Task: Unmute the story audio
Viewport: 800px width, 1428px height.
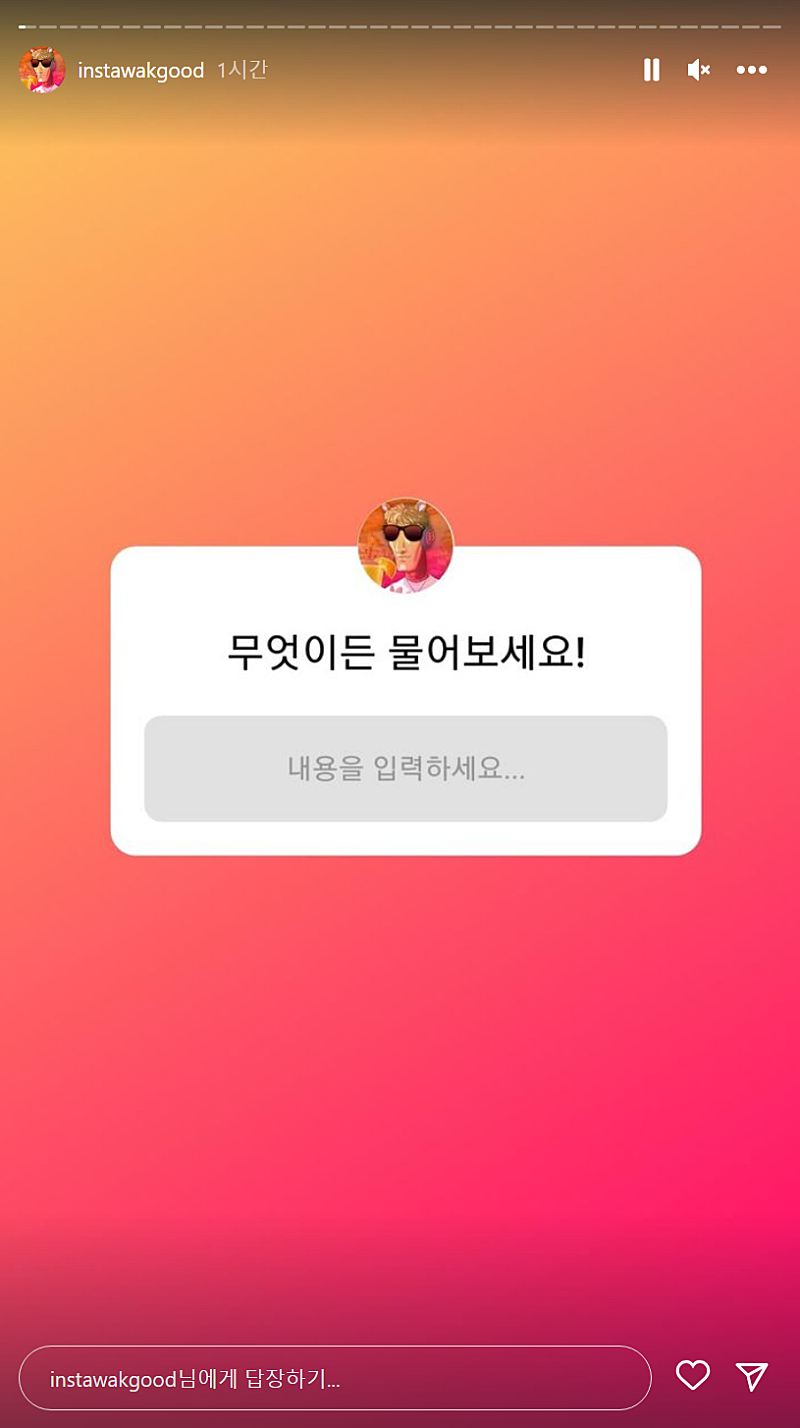Action: [699, 70]
